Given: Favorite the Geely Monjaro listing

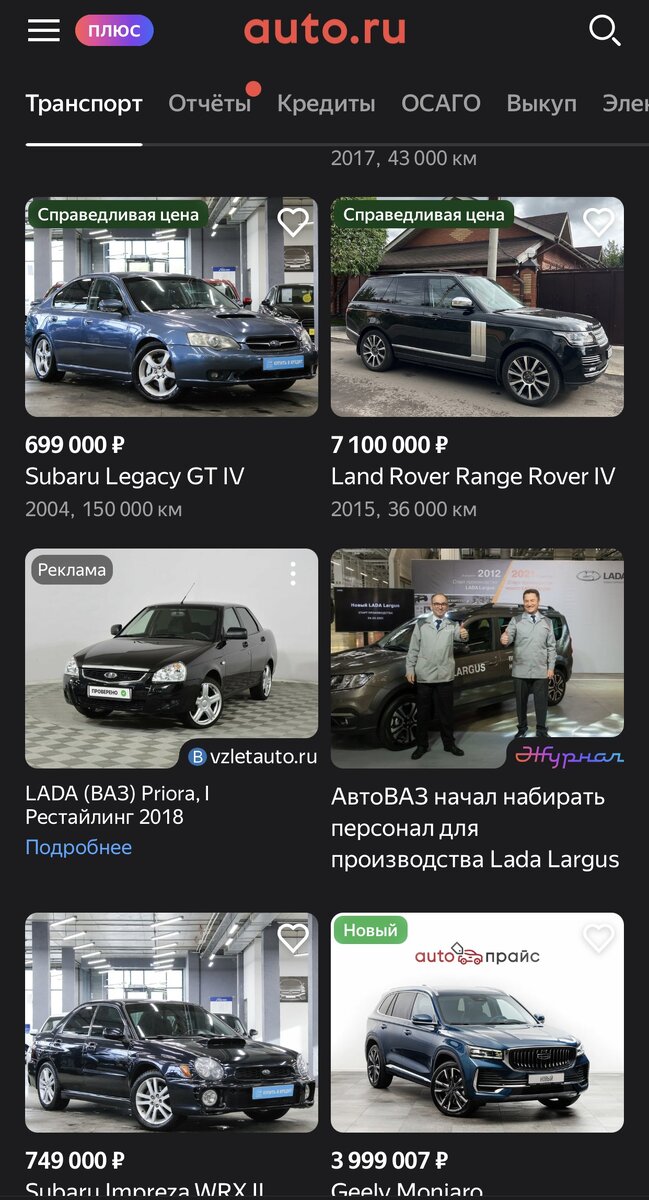Looking at the screenshot, I should click(x=599, y=938).
